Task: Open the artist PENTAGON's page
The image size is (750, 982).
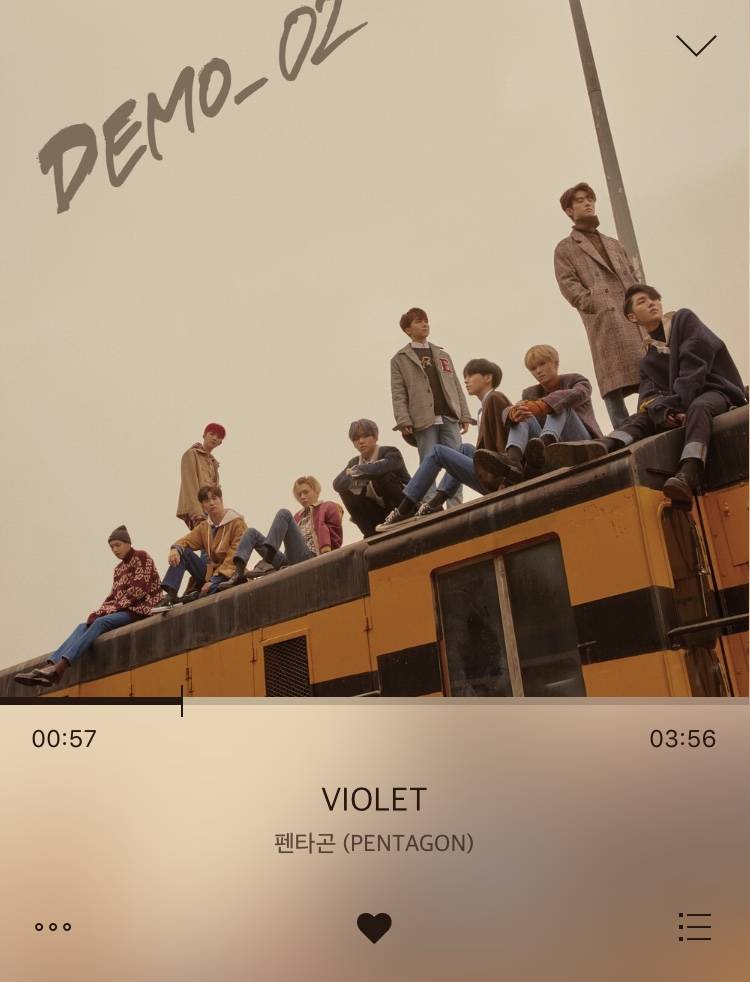Action: 374,843
